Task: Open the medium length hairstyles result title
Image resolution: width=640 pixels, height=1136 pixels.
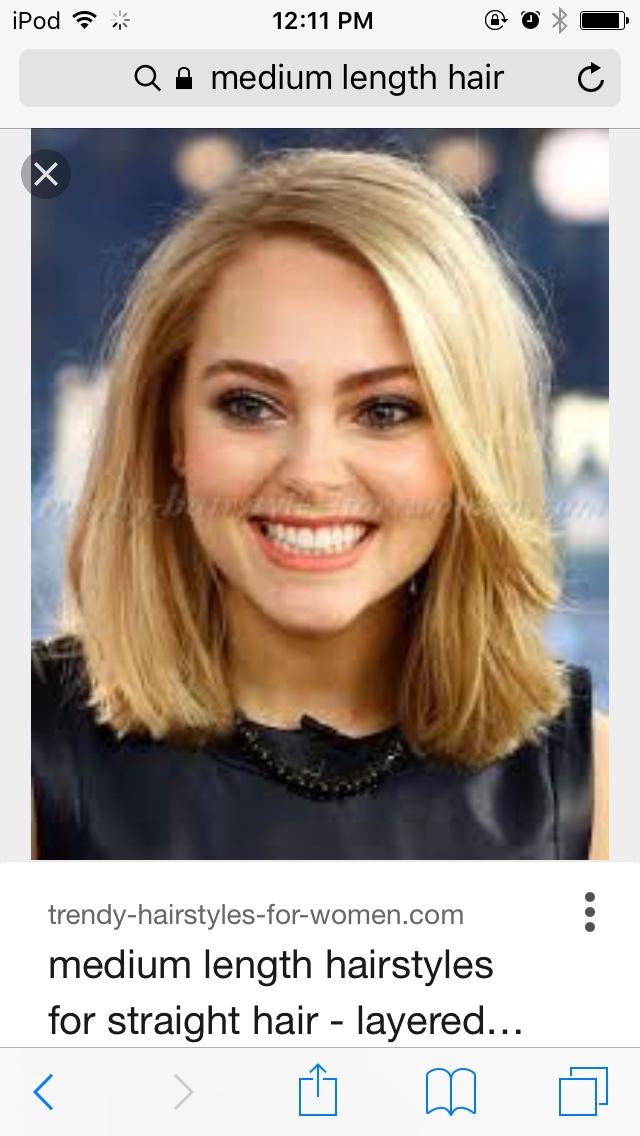Action: pyautogui.click(x=286, y=993)
